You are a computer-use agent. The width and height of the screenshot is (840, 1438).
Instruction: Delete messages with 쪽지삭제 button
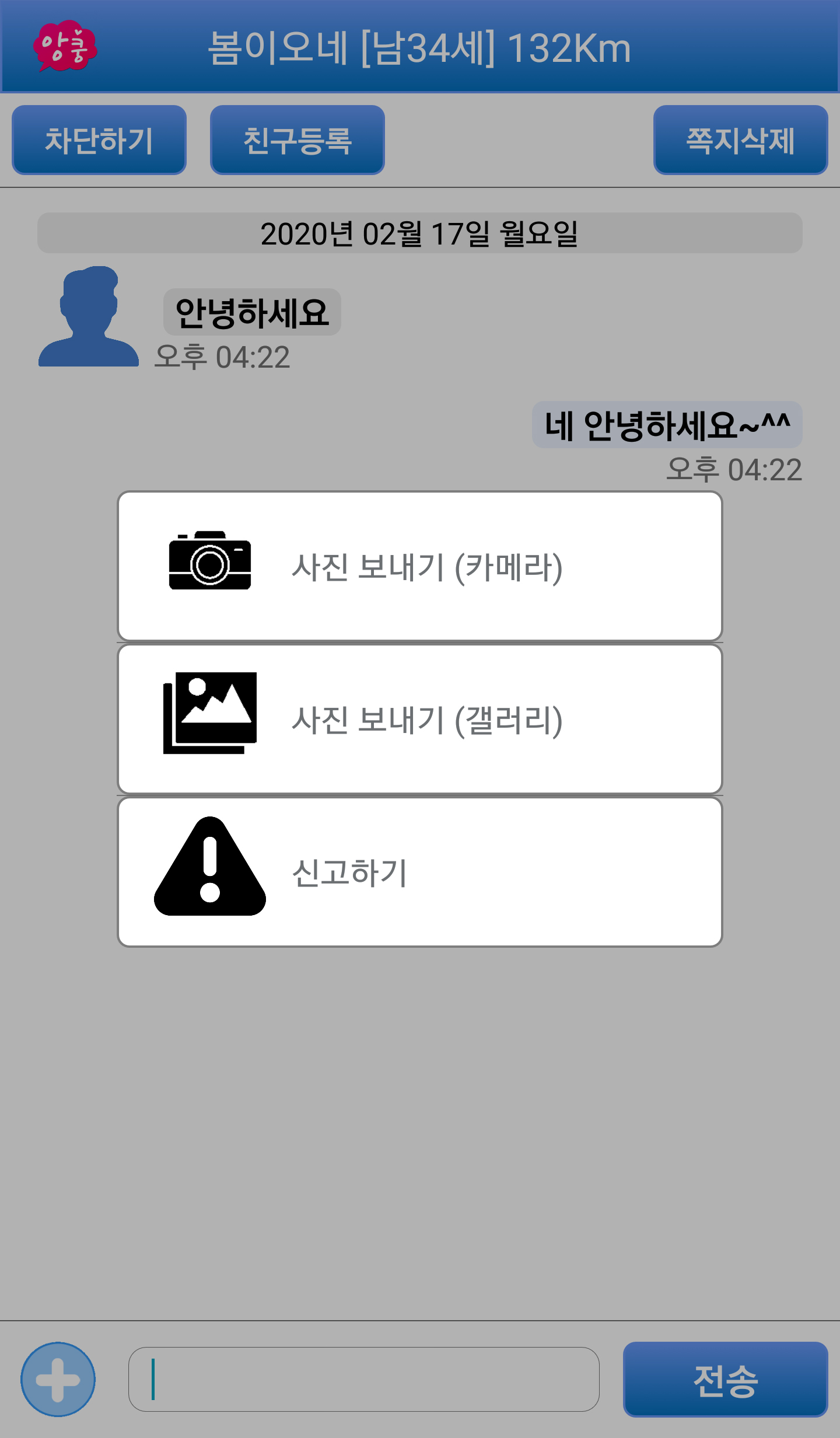pos(741,140)
